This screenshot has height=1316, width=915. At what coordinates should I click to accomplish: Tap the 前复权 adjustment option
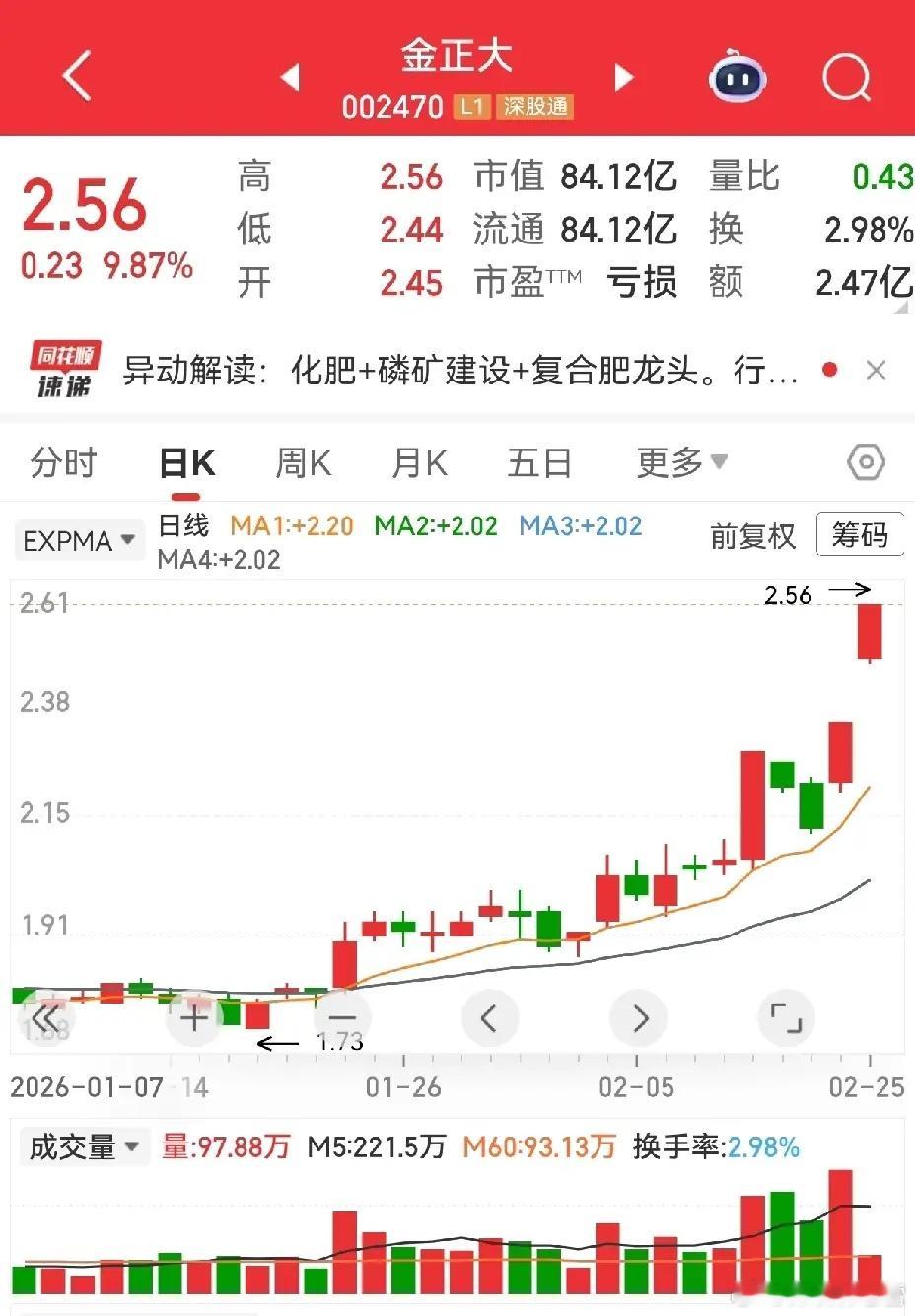(752, 536)
